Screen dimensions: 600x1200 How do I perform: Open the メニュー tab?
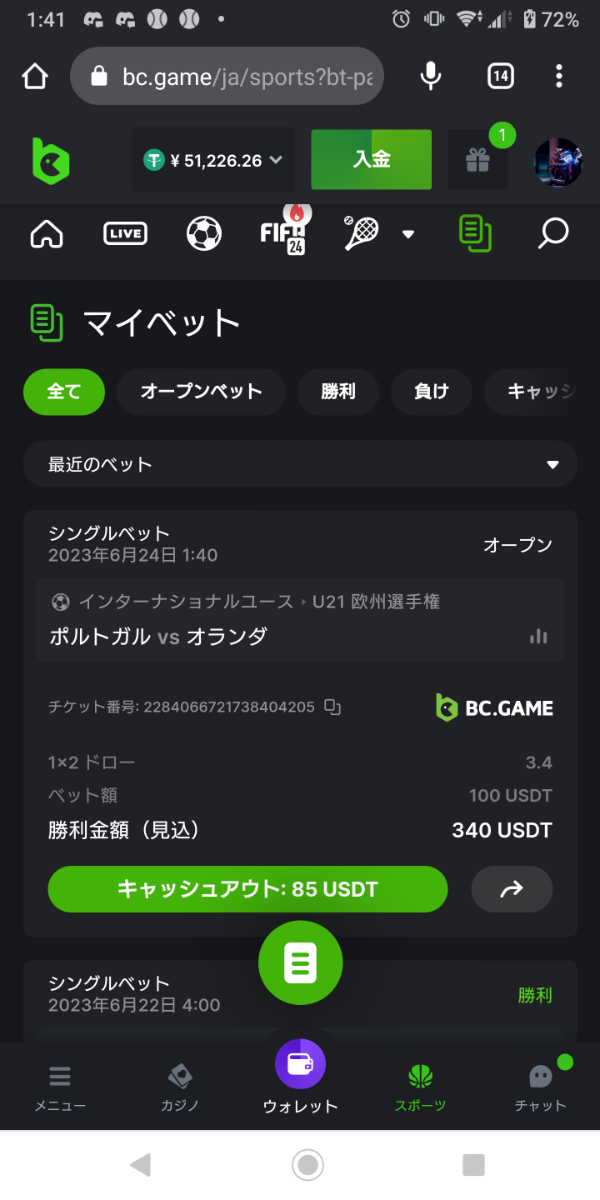tap(60, 1087)
